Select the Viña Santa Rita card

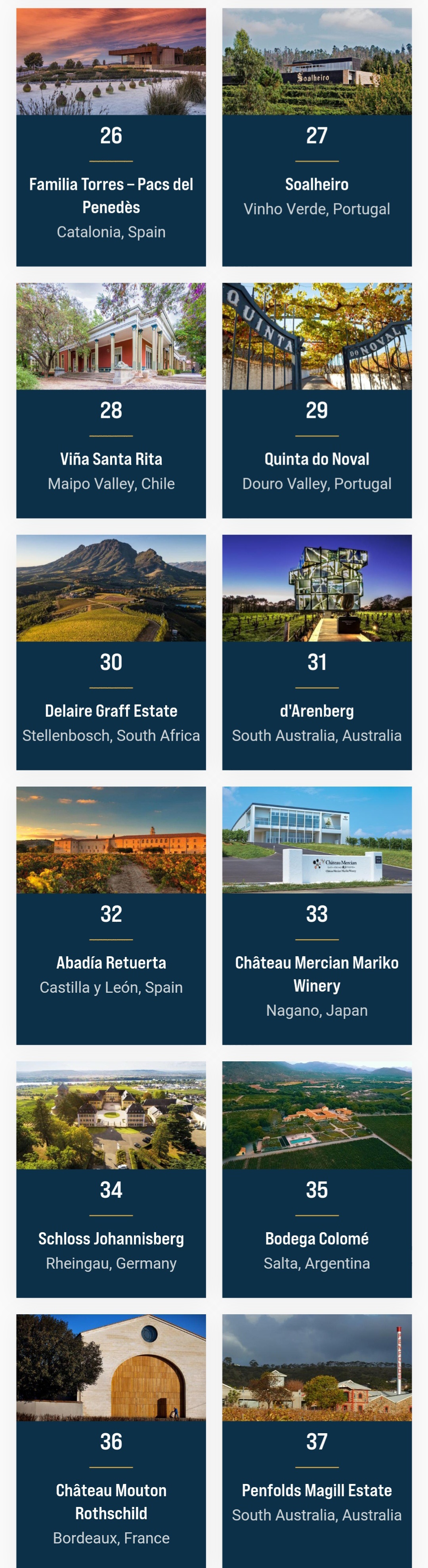click(x=111, y=459)
